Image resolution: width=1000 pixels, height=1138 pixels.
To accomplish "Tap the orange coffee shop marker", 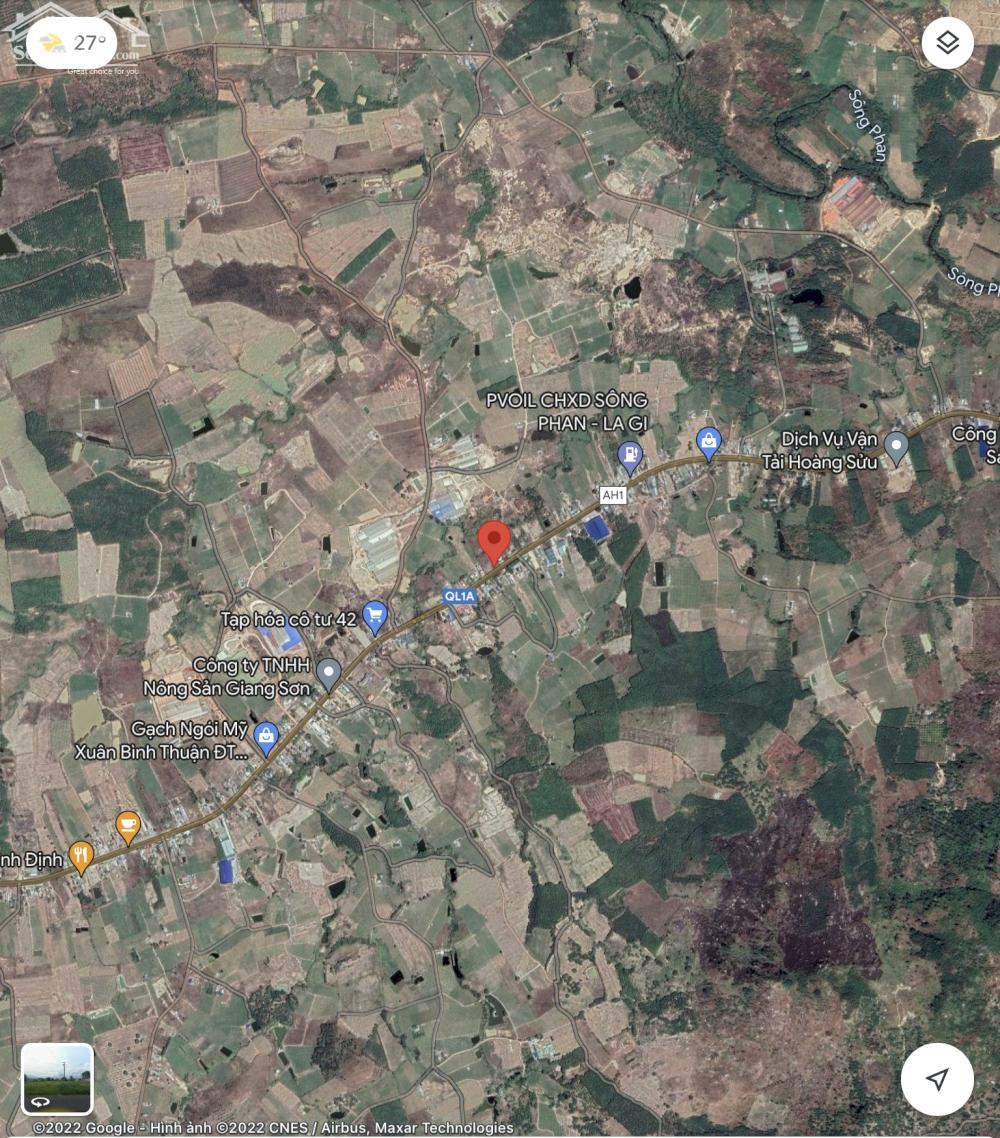I will [x=127, y=826].
